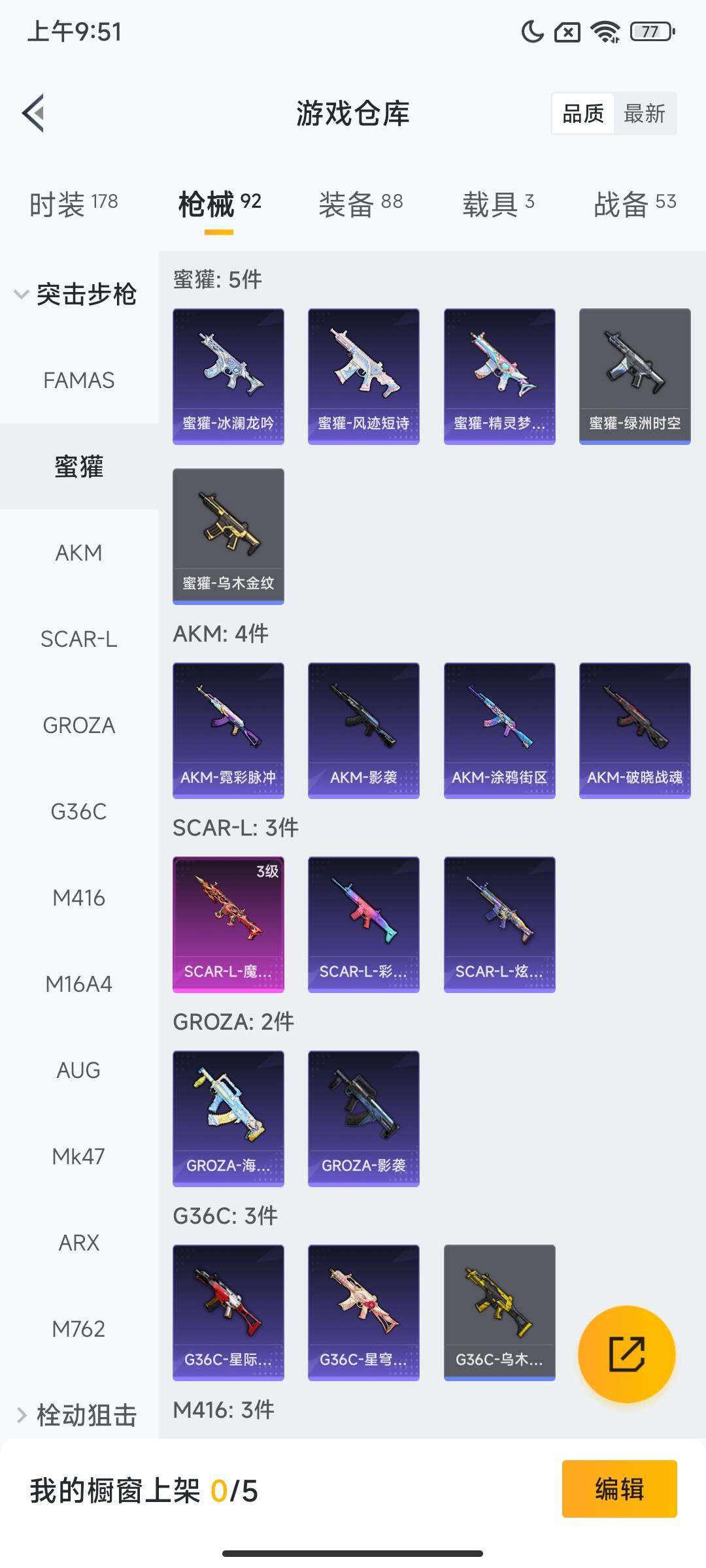Expand the 栓动狙击 category
Viewport: 706px width, 1568px height.
[x=78, y=1413]
